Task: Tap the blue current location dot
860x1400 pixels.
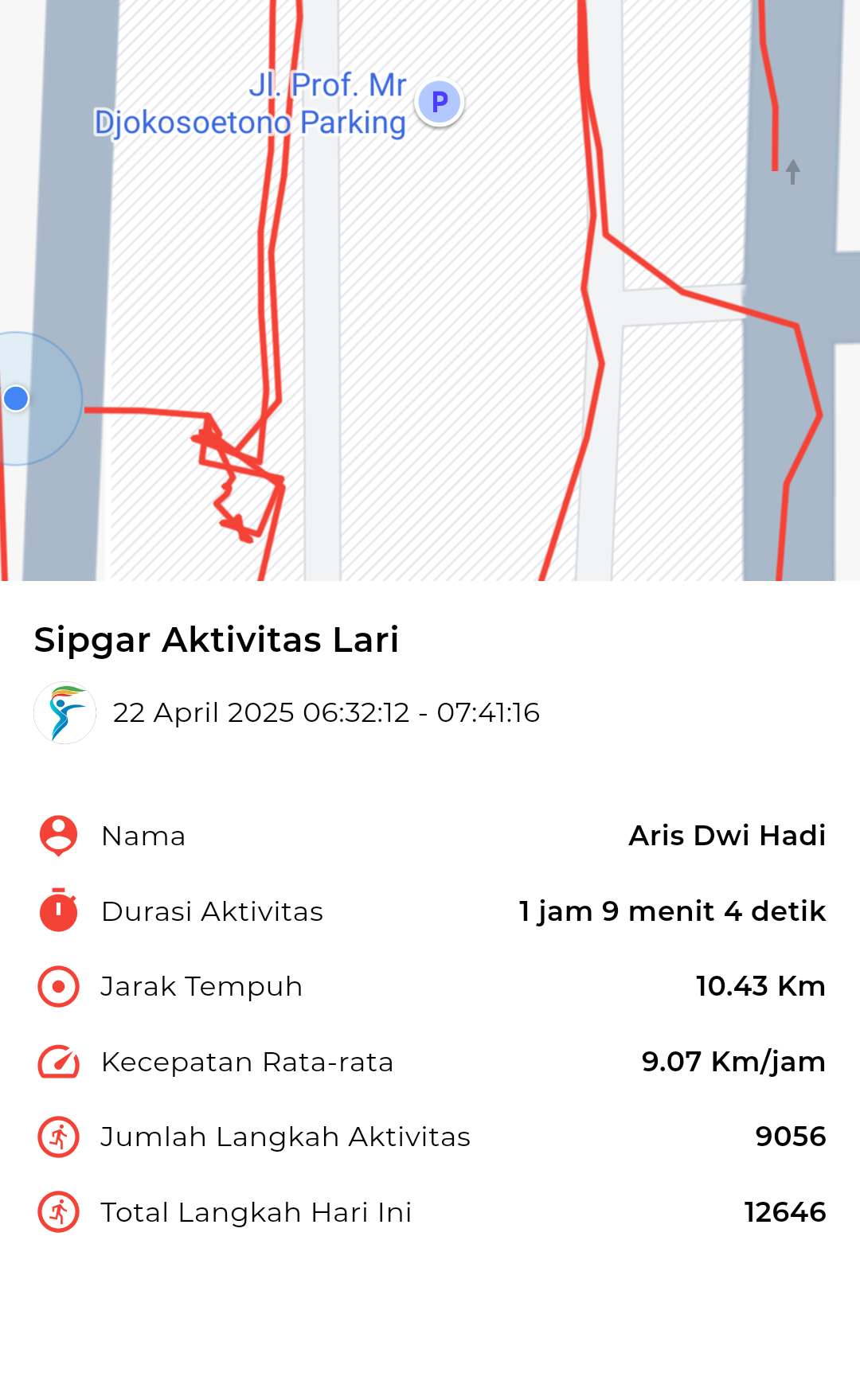Action: [16, 398]
